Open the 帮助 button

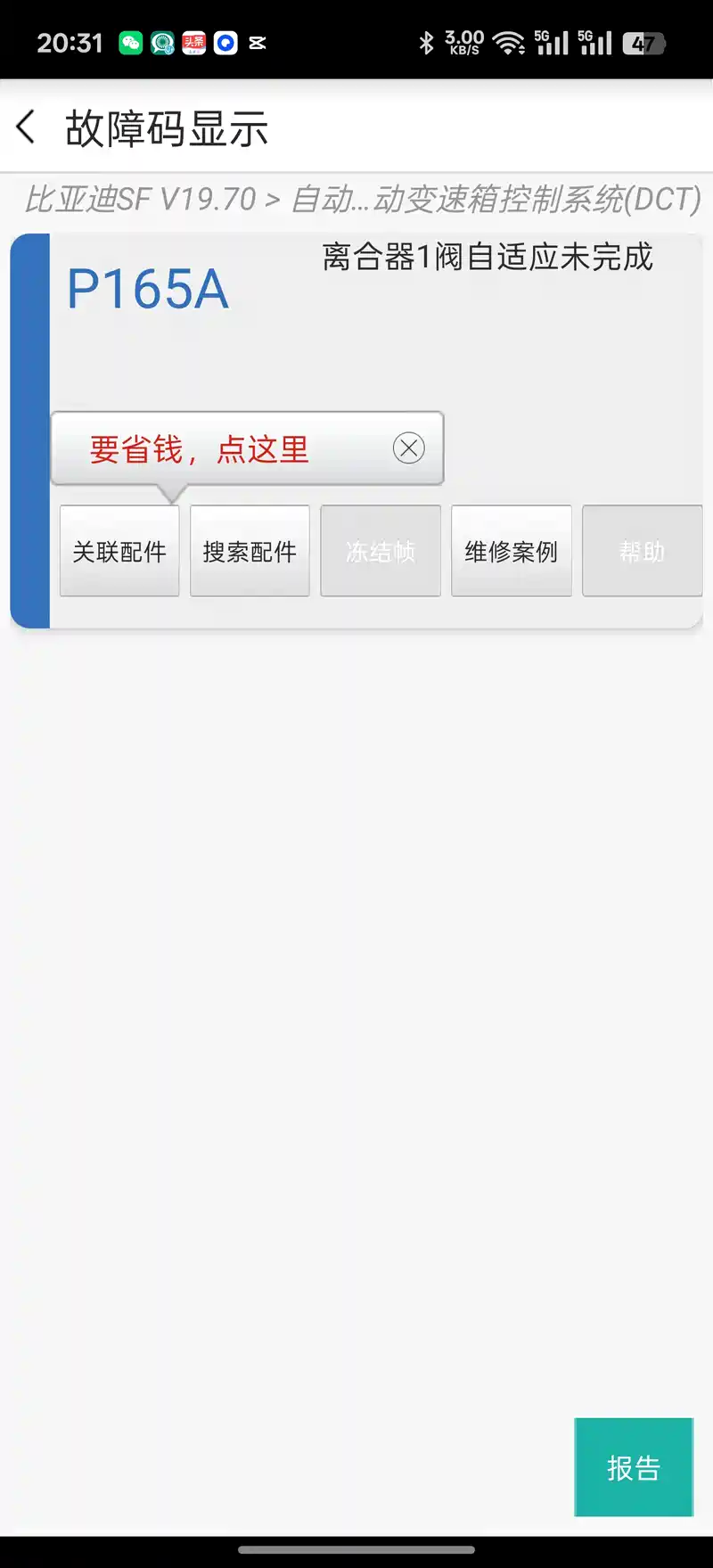(643, 551)
